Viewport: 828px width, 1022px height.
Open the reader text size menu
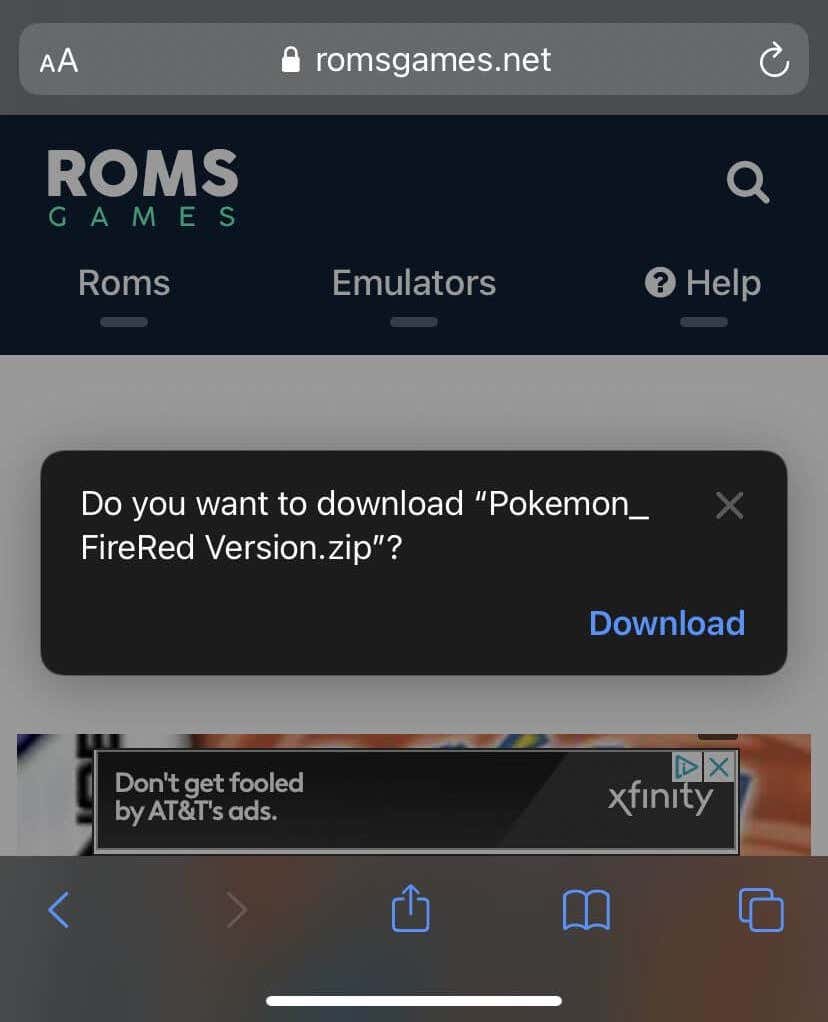pyautogui.click(x=58, y=61)
